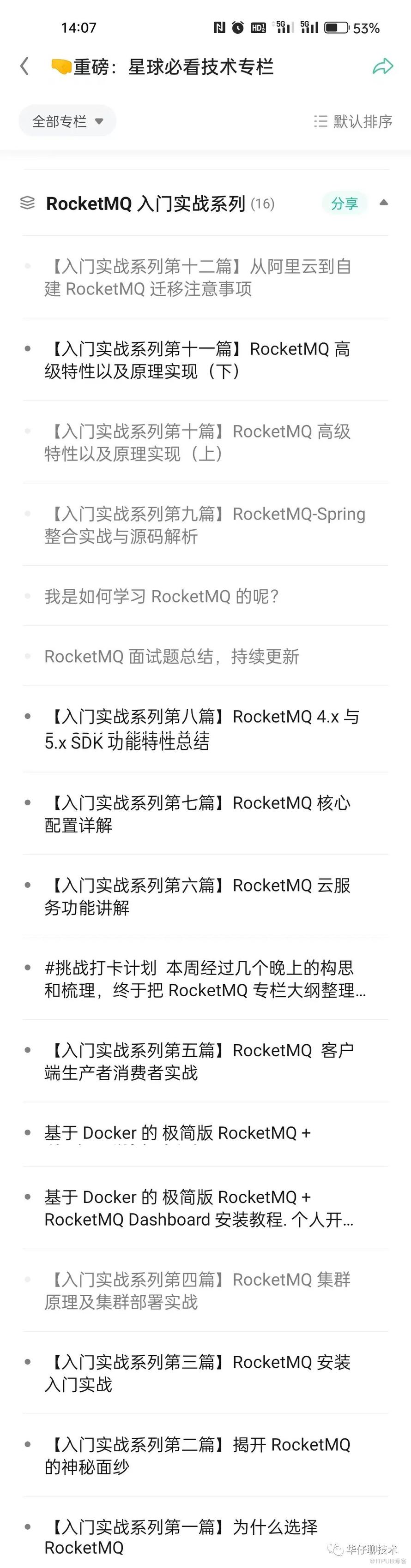
Task: Go back using the top-left arrow
Action: (24, 66)
